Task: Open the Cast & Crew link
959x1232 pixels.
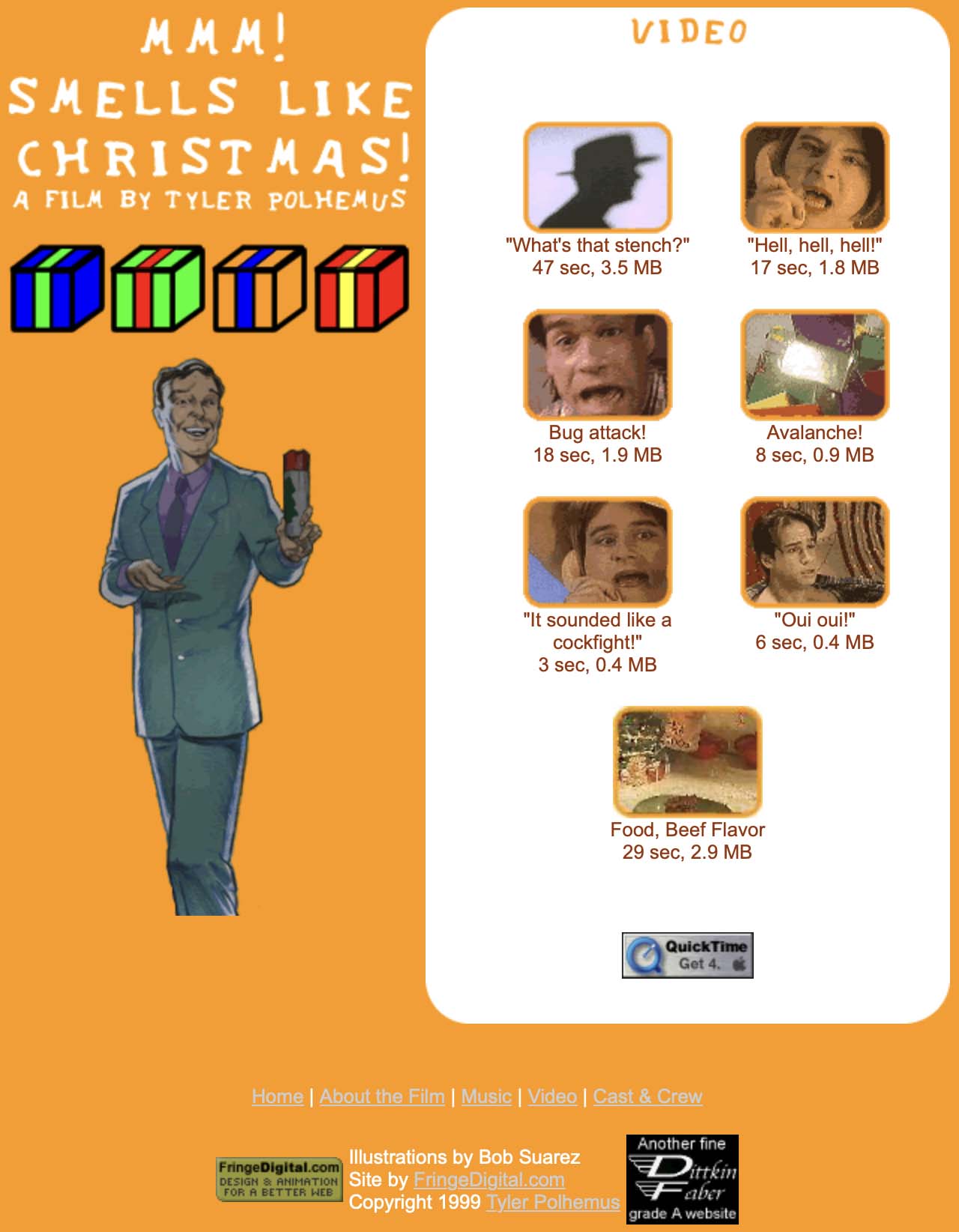Action: click(x=647, y=1096)
